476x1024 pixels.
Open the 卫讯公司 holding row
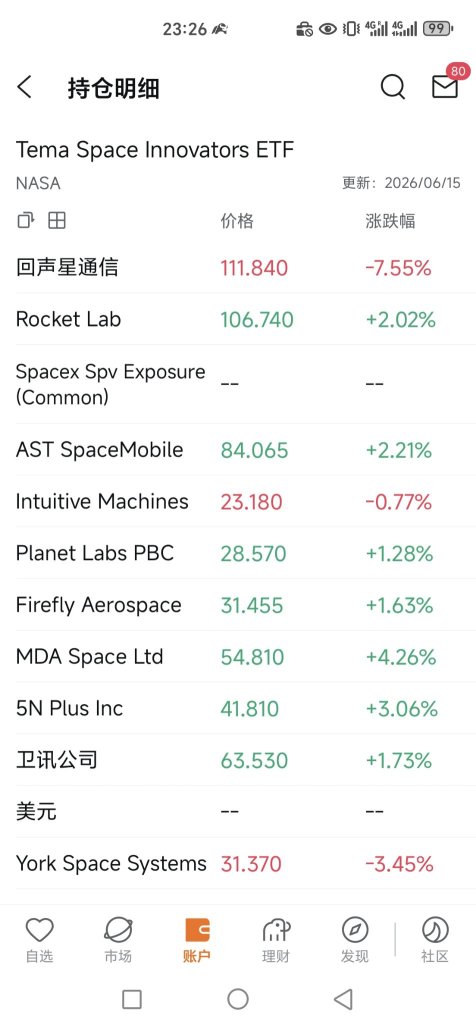(238, 760)
